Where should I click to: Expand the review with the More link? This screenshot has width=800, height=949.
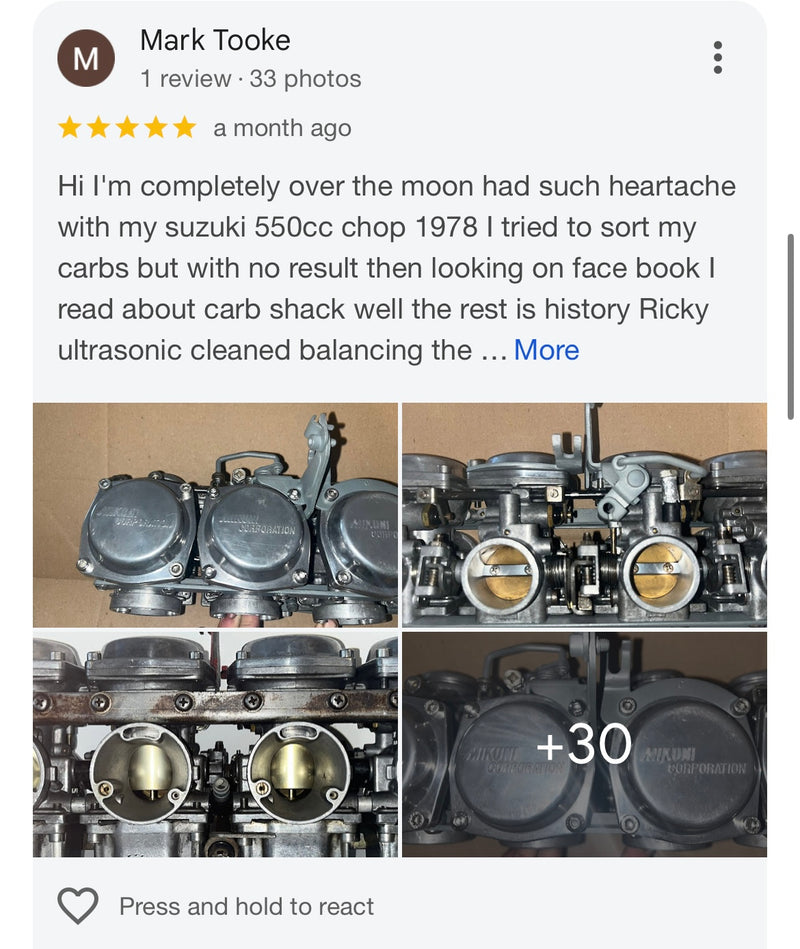point(546,350)
